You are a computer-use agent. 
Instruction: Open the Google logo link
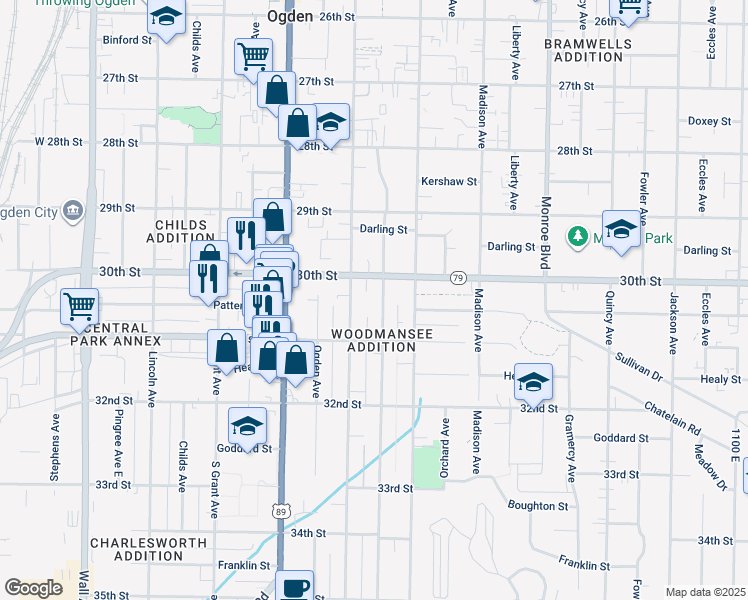coord(34,587)
